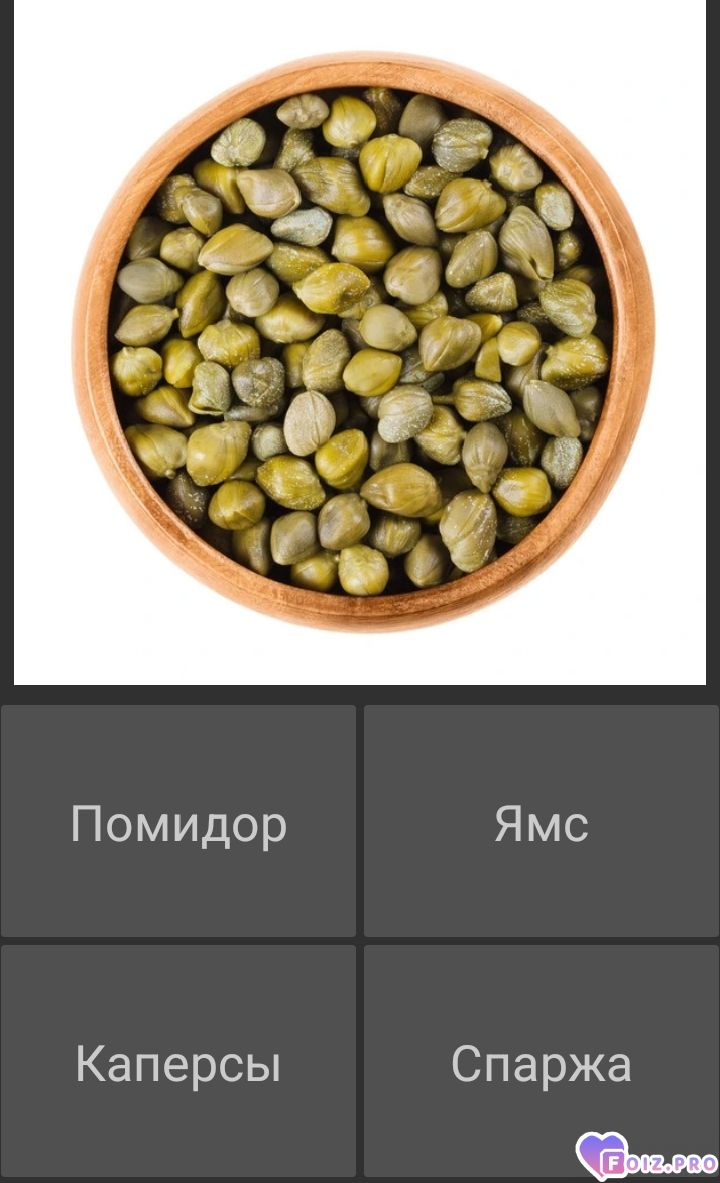
Task: Pick the Спаржа option
Action: tap(541, 1062)
